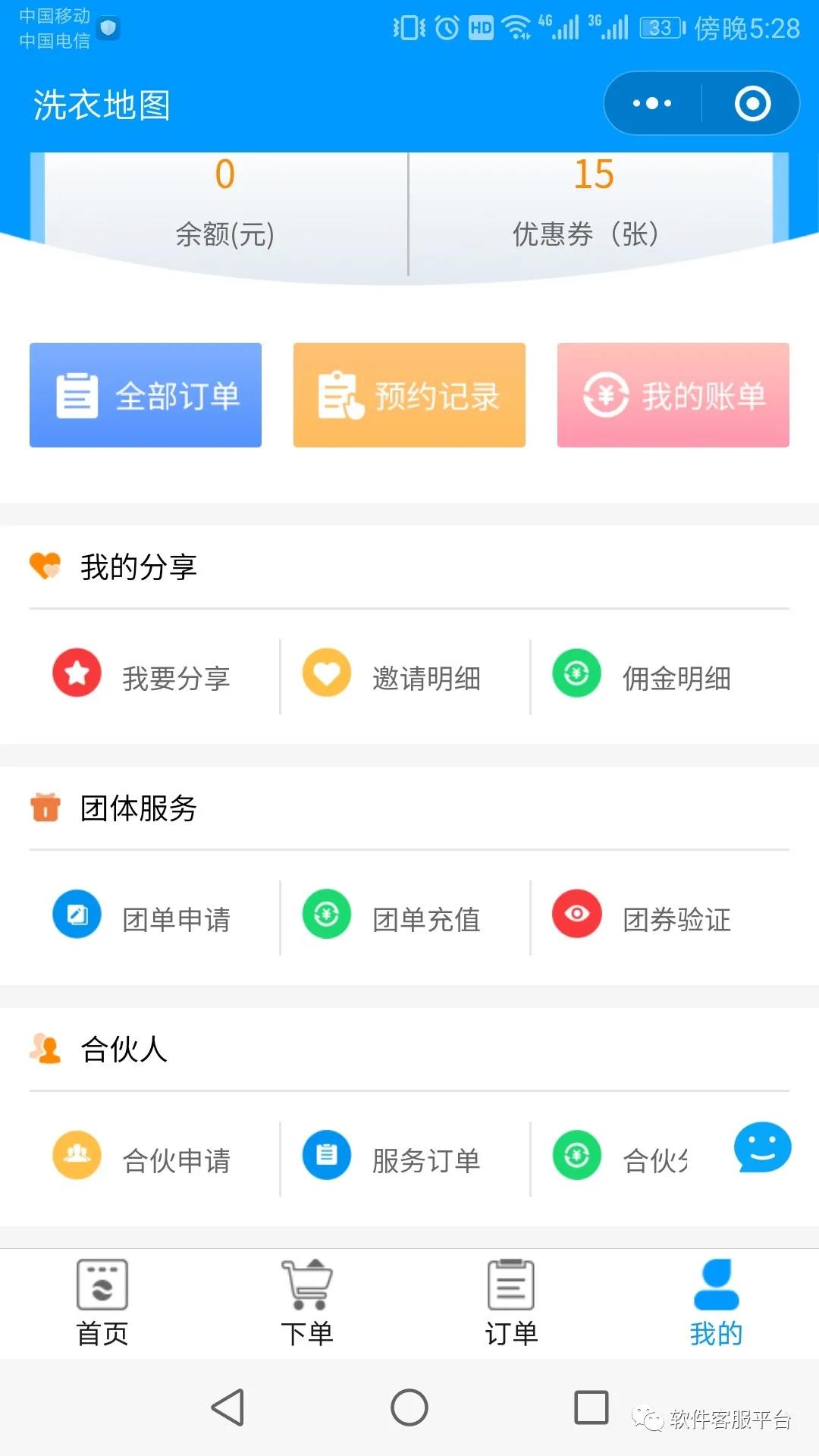This screenshot has width=819, height=1456.
Task: Close the mini-program with the circle icon
Action: coord(752,104)
